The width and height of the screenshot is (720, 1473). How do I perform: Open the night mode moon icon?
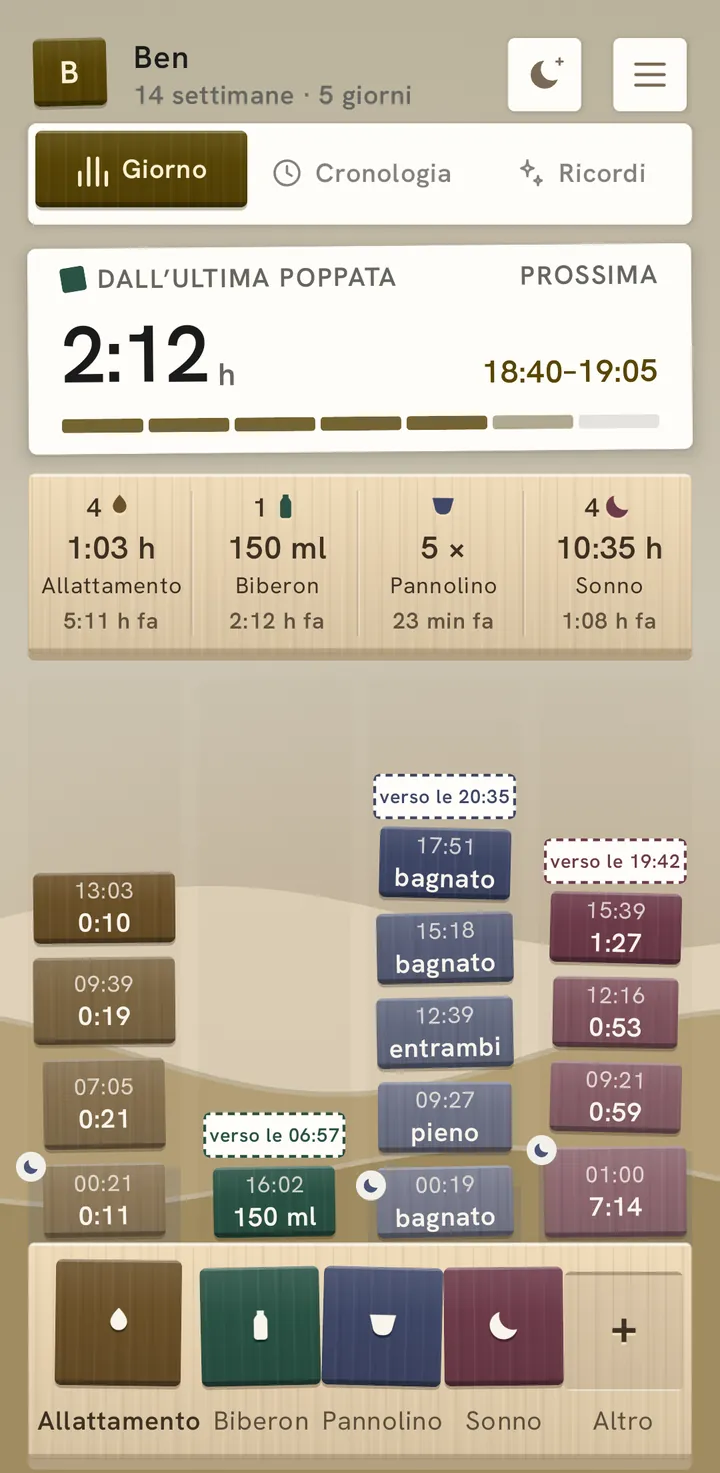coord(544,74)
